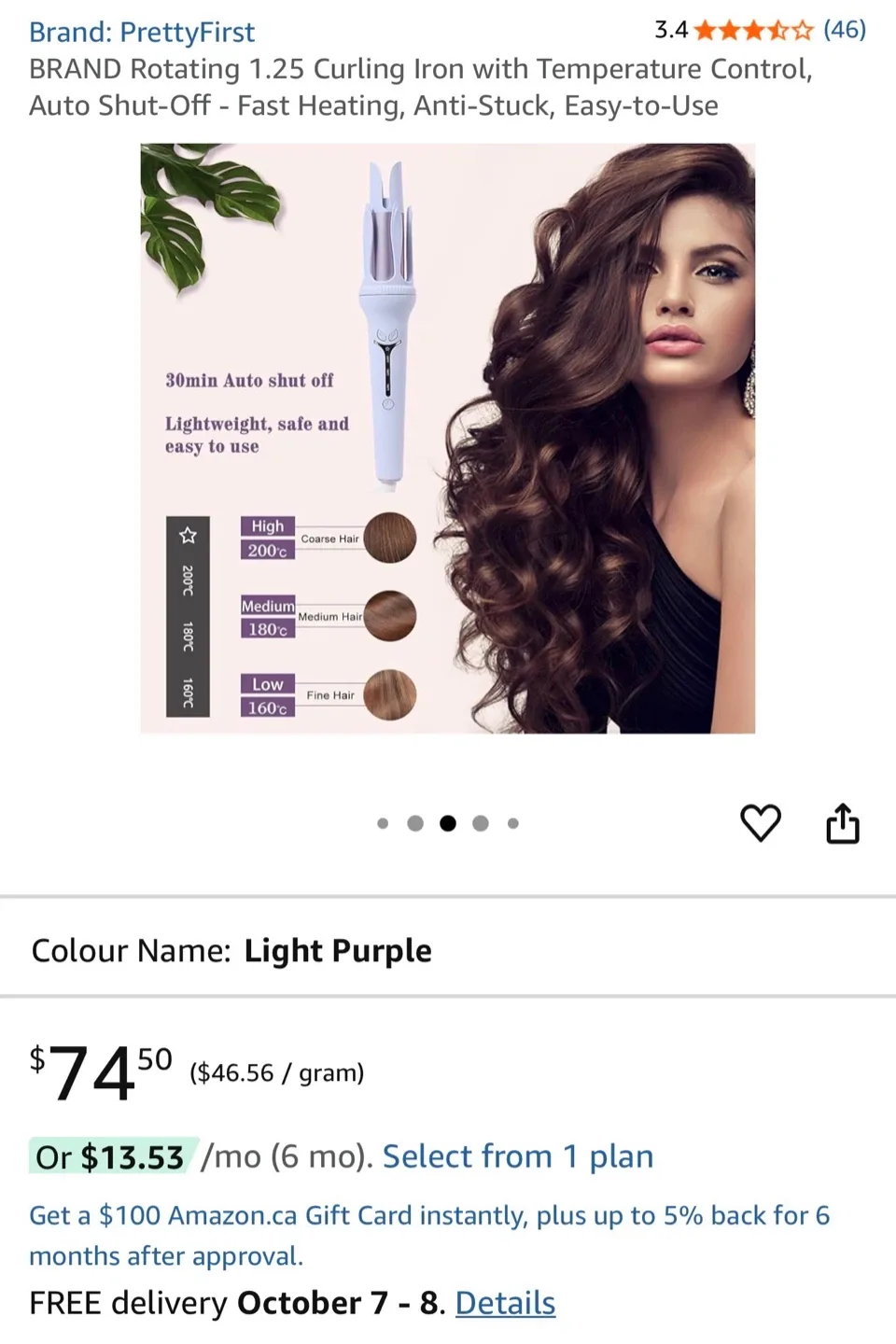Click the second carousel dot
Image resolution: width=896 pixels, height=1344 pixels.
coord(415,822)
